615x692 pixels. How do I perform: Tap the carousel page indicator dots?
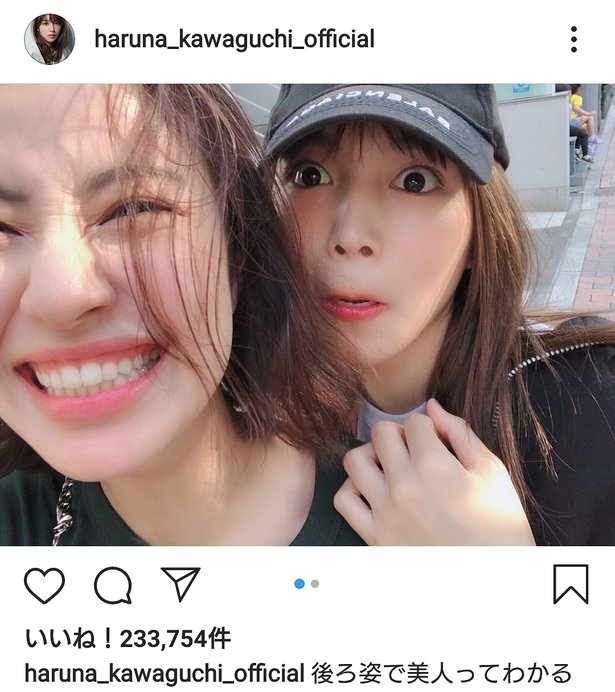click(307, 584)
